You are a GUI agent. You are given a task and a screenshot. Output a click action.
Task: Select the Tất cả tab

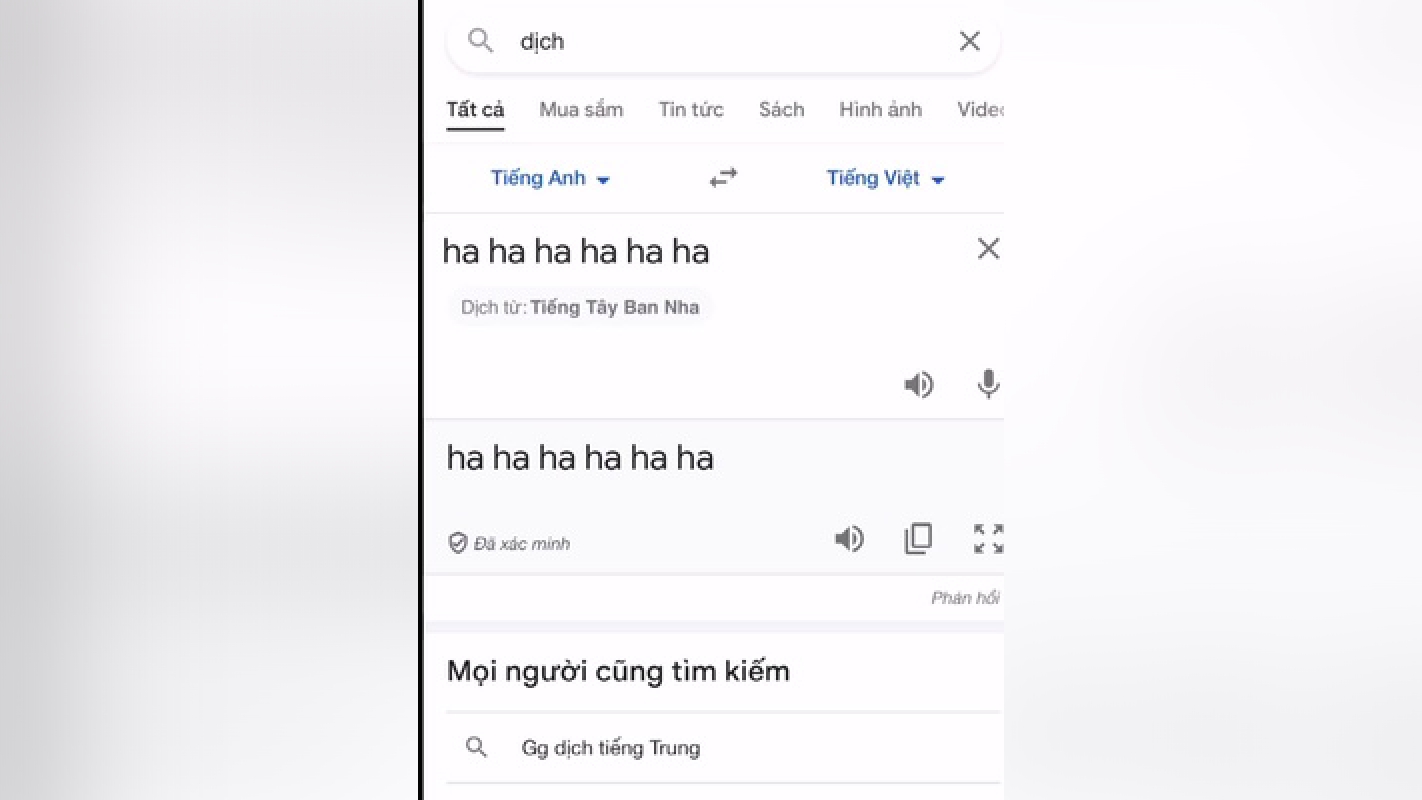coord(475,110)
